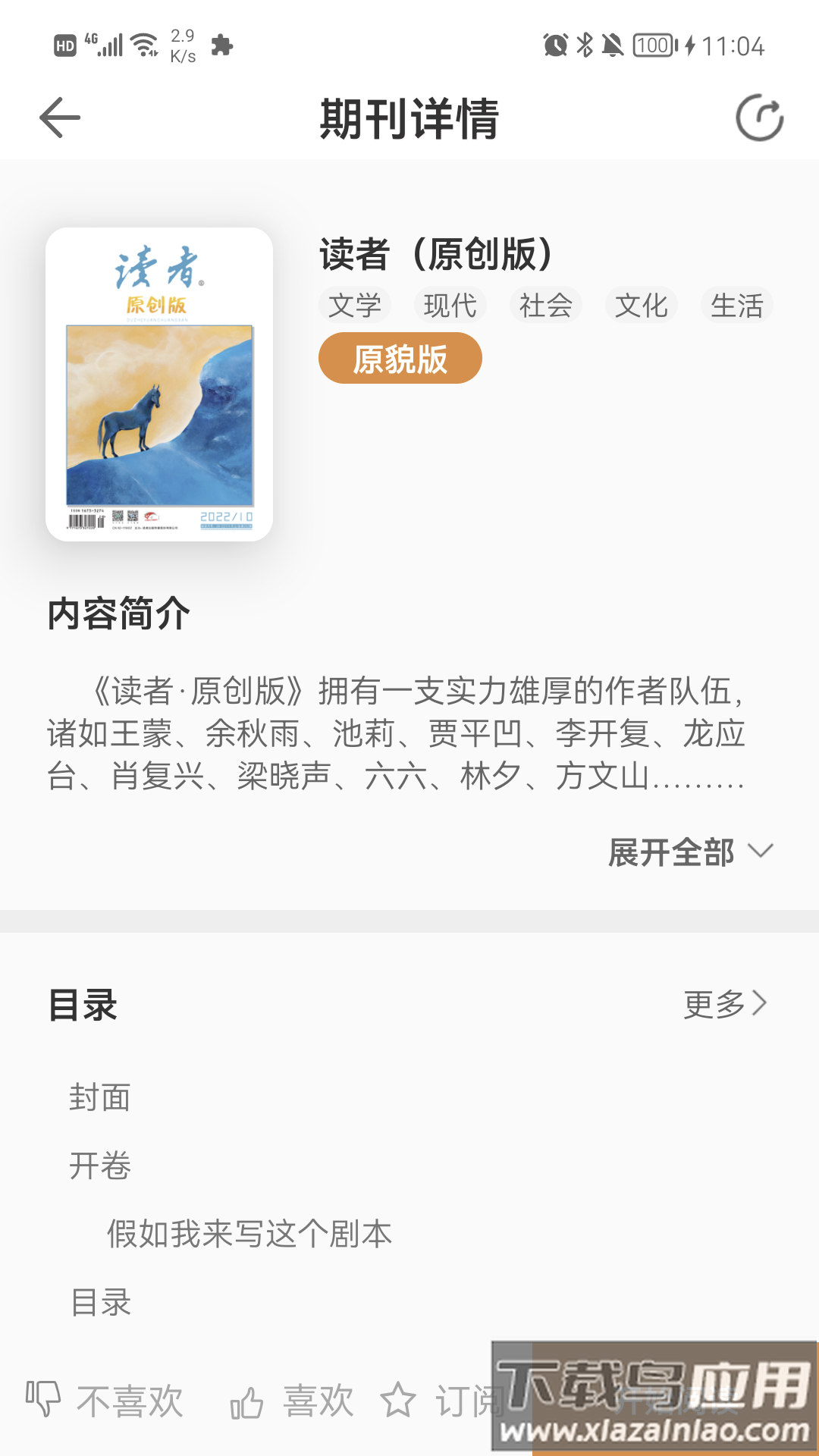Click the 原貌版 button
The width and height of the screenshot is (819, 1456).
pos(401,357)
